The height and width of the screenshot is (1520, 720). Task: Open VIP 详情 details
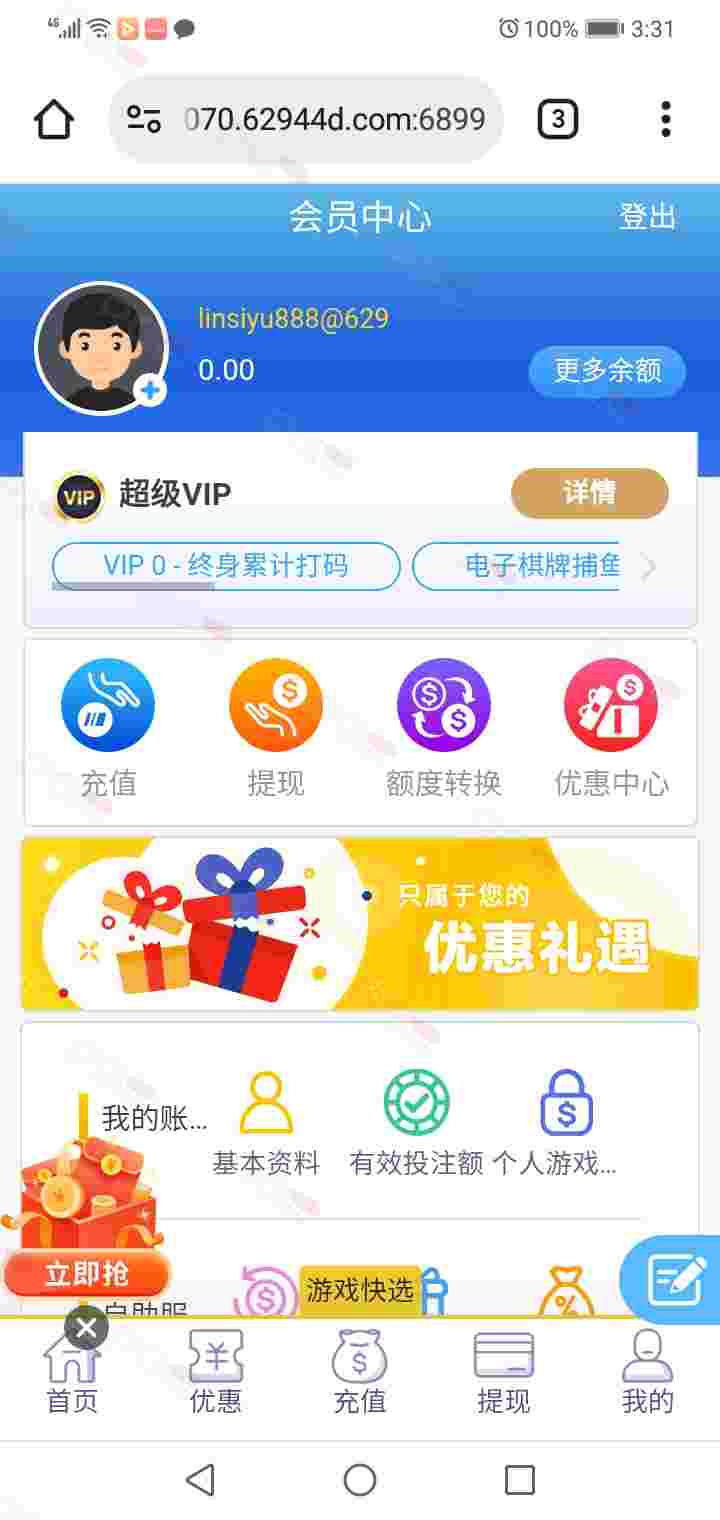click(589, 493)
